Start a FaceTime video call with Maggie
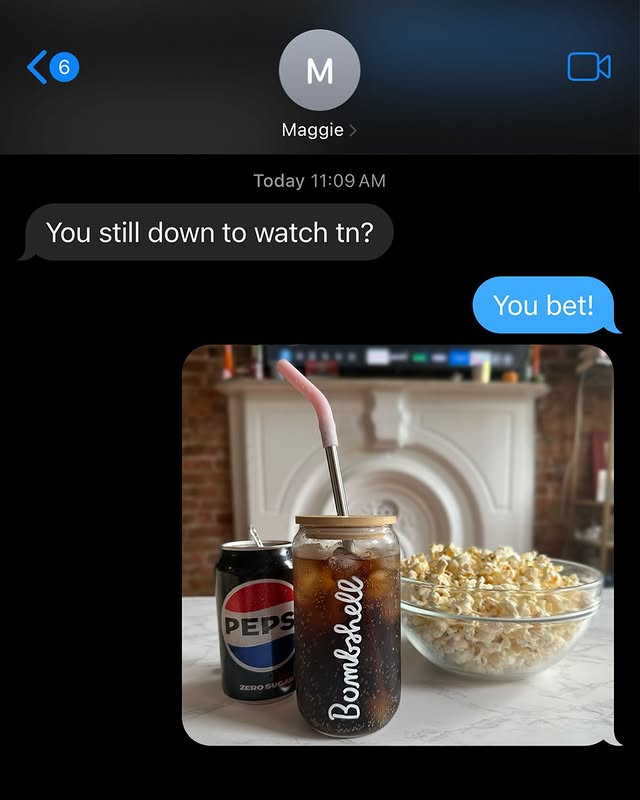 (x=588, y=67)
